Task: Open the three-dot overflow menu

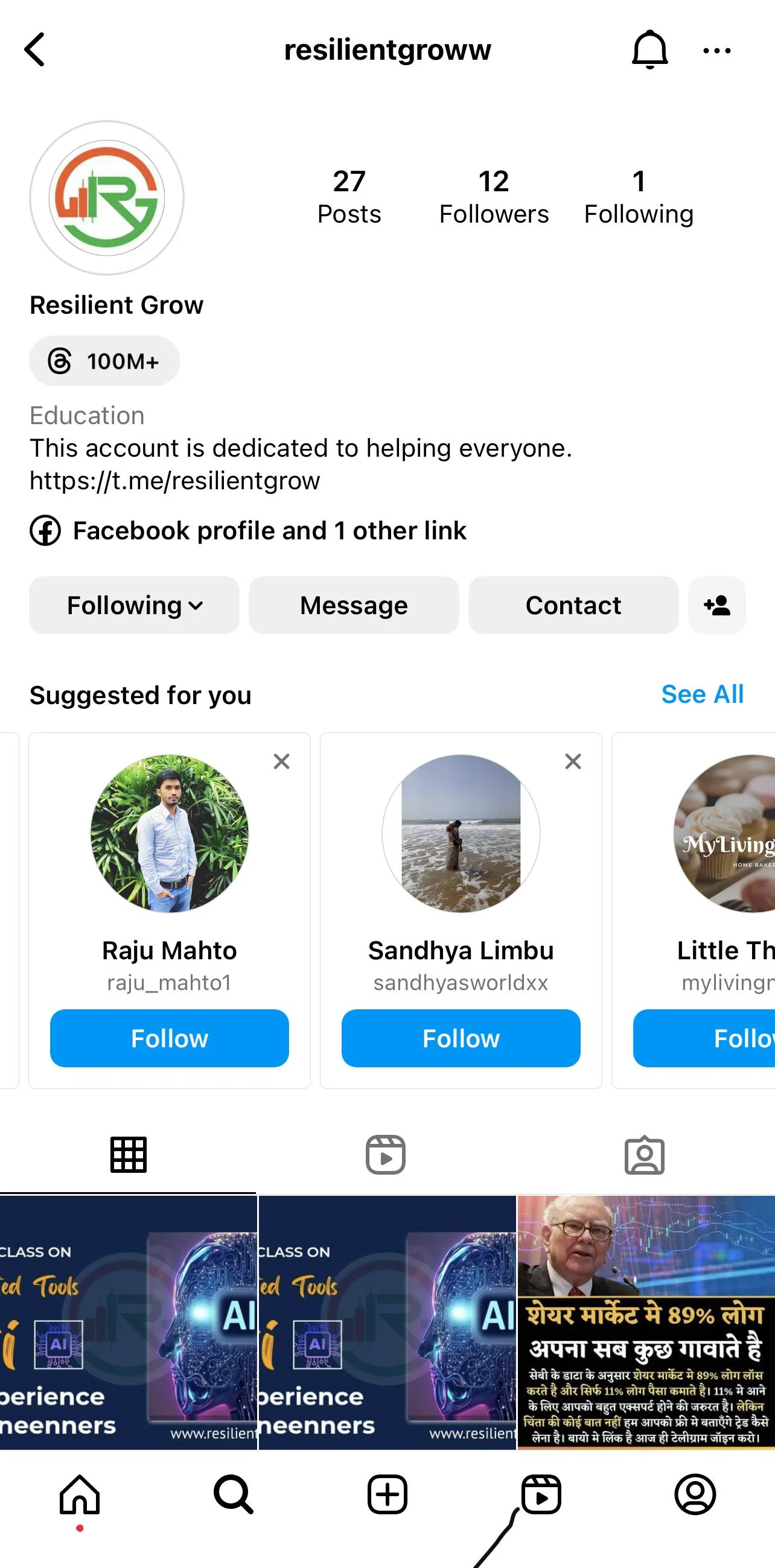Action: [716, 51]
